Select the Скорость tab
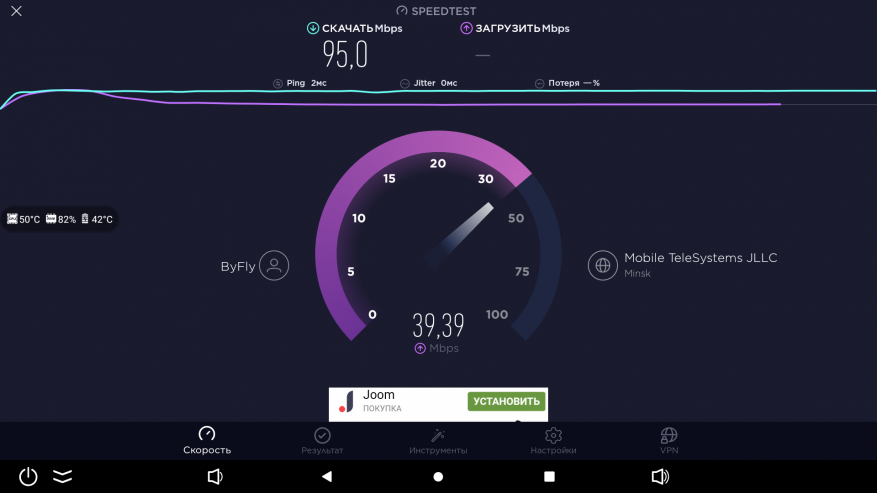 (x=207, y=440)
